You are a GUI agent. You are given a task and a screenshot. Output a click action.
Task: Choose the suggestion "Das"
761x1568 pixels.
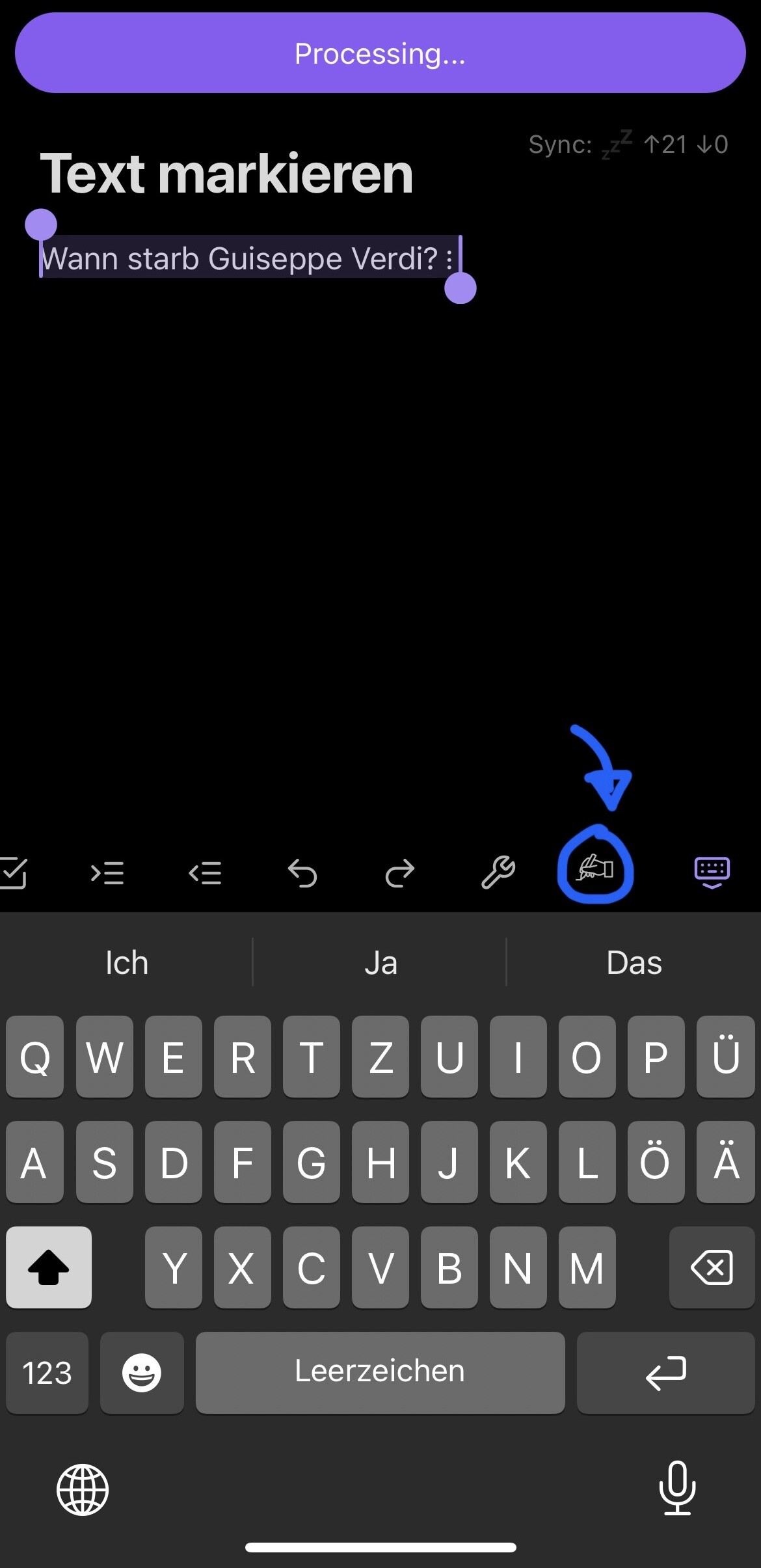coord(634,962)
